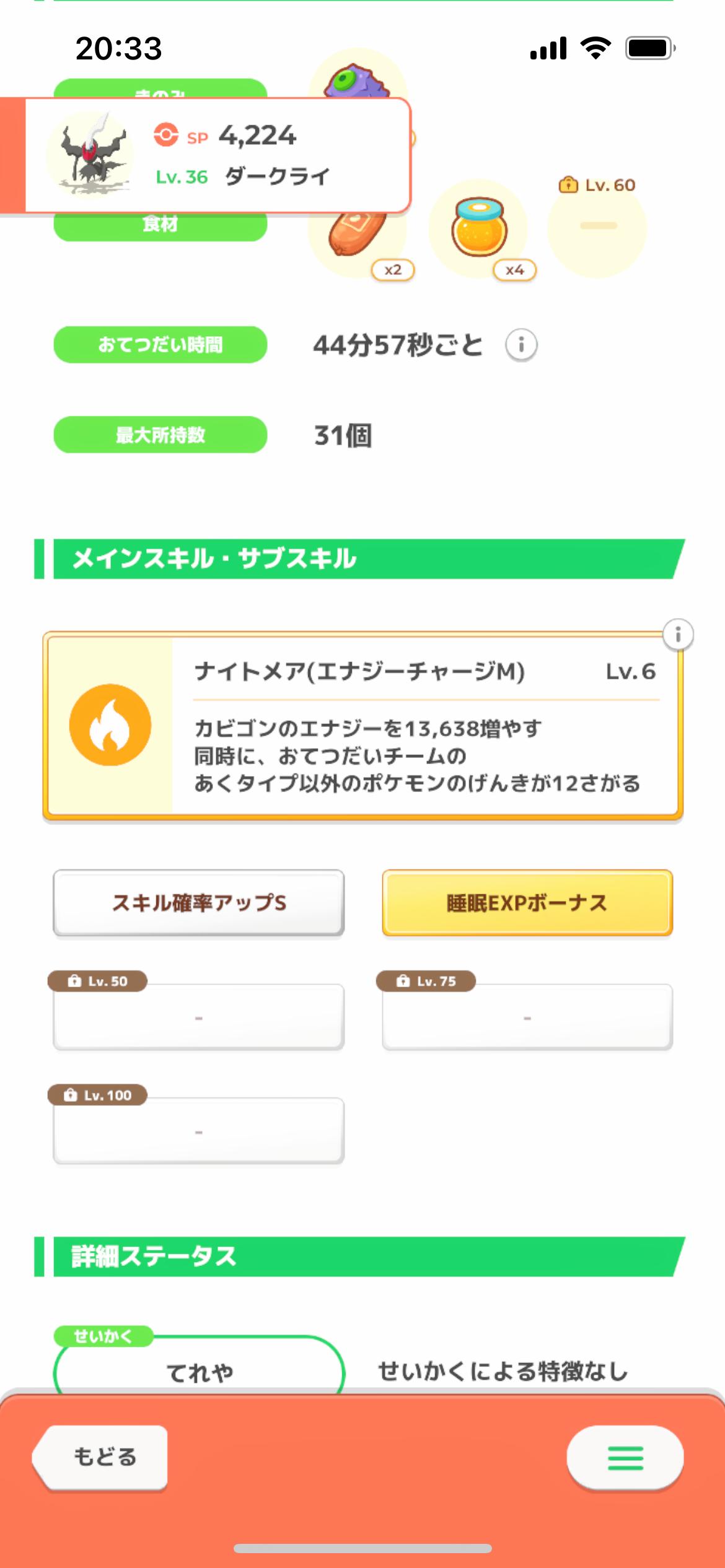
Task: Open info icon on main skill card
Action: coord(678,634)
